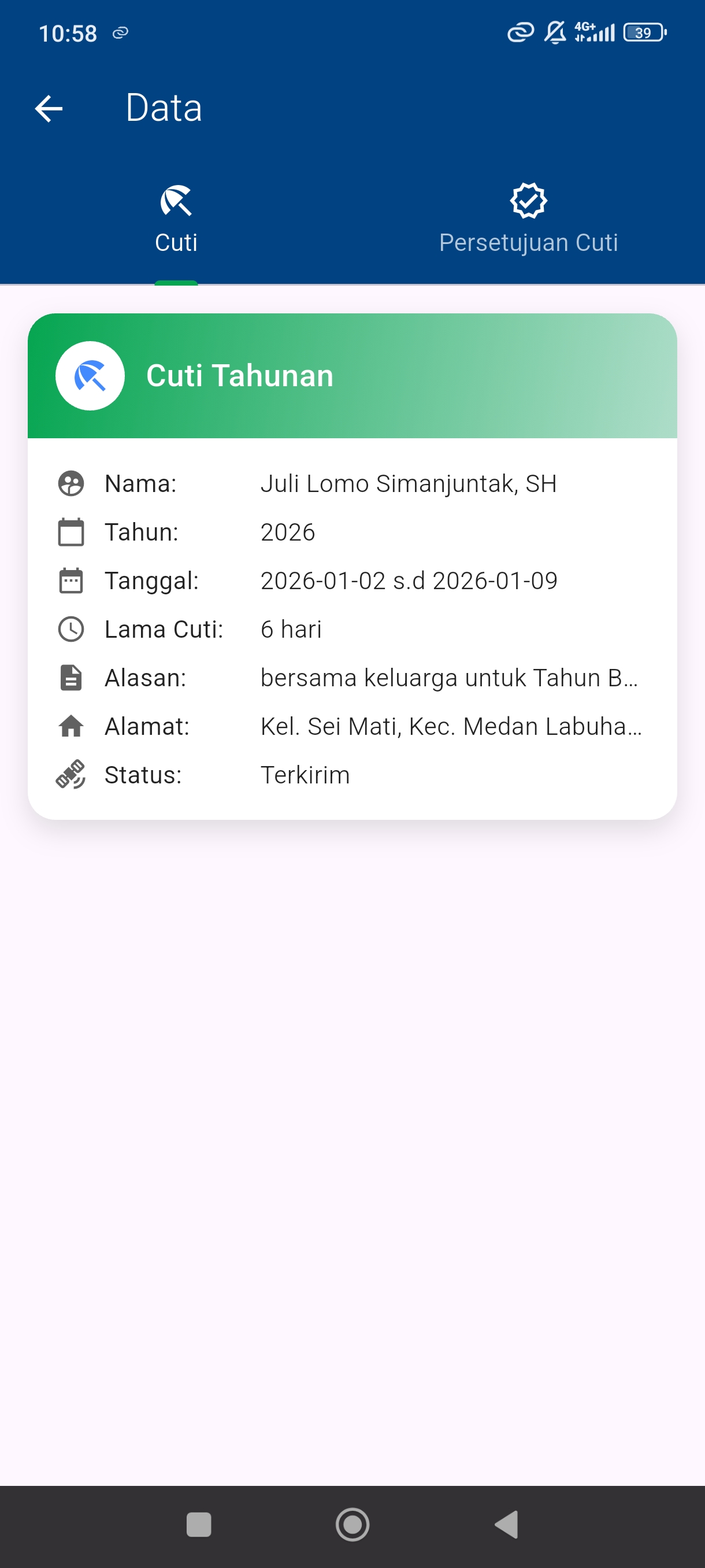Go back using the app bar arrow

click(x=49, y=108)
